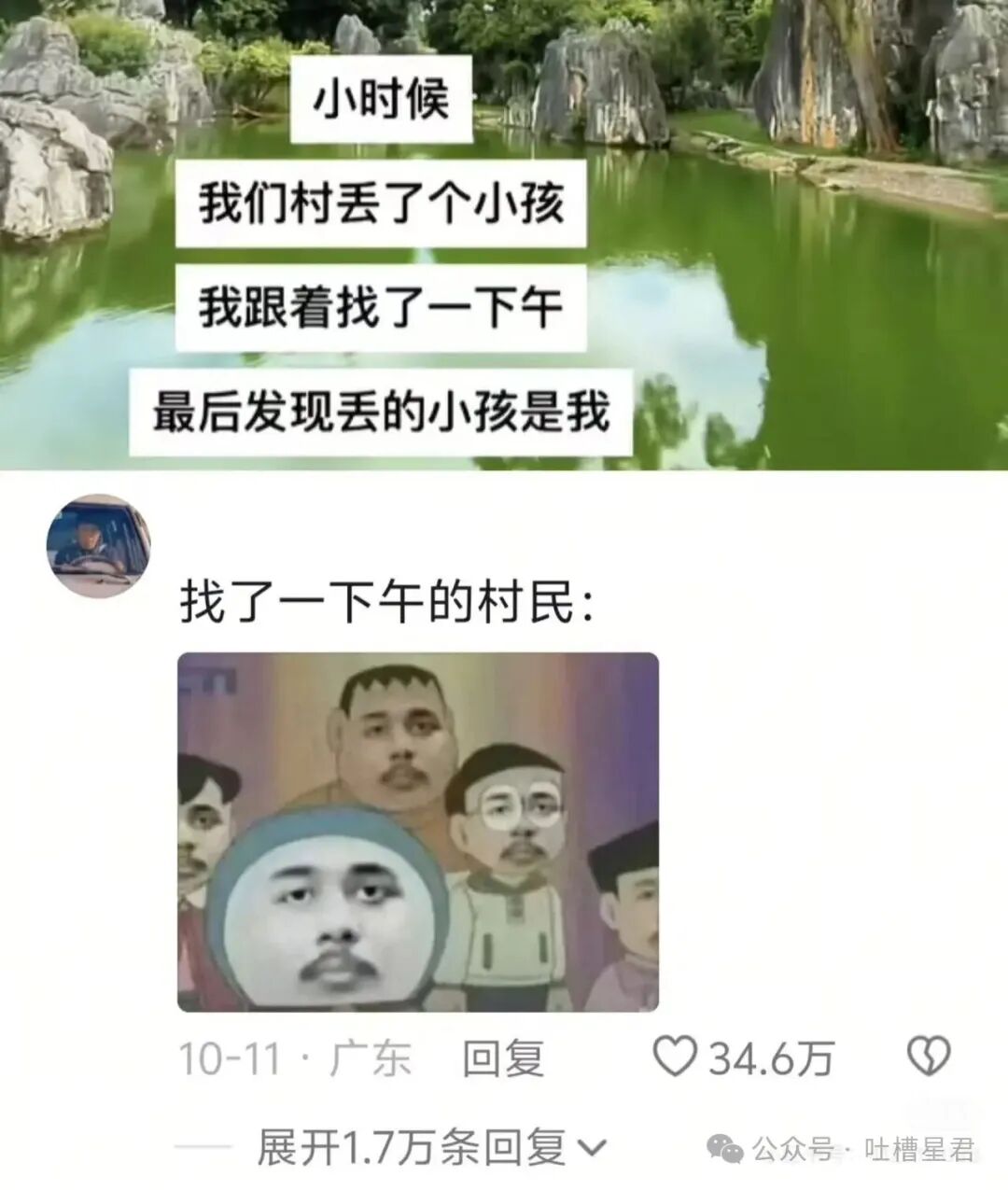Open the commenter's profile avatar
The width and height of the screenshot is (1008, 1190).
(99, 546)
